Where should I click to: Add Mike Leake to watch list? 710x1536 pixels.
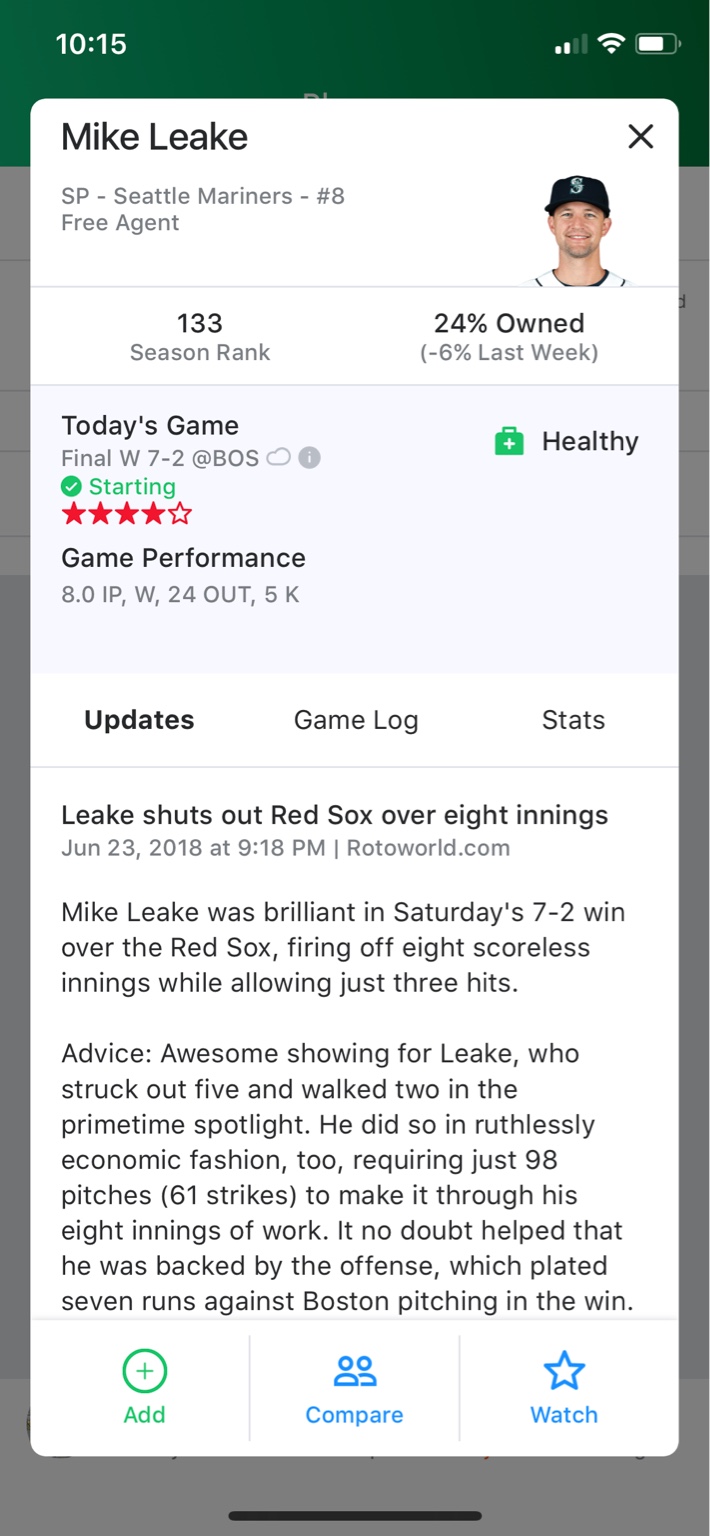(x=564, y=1387)
